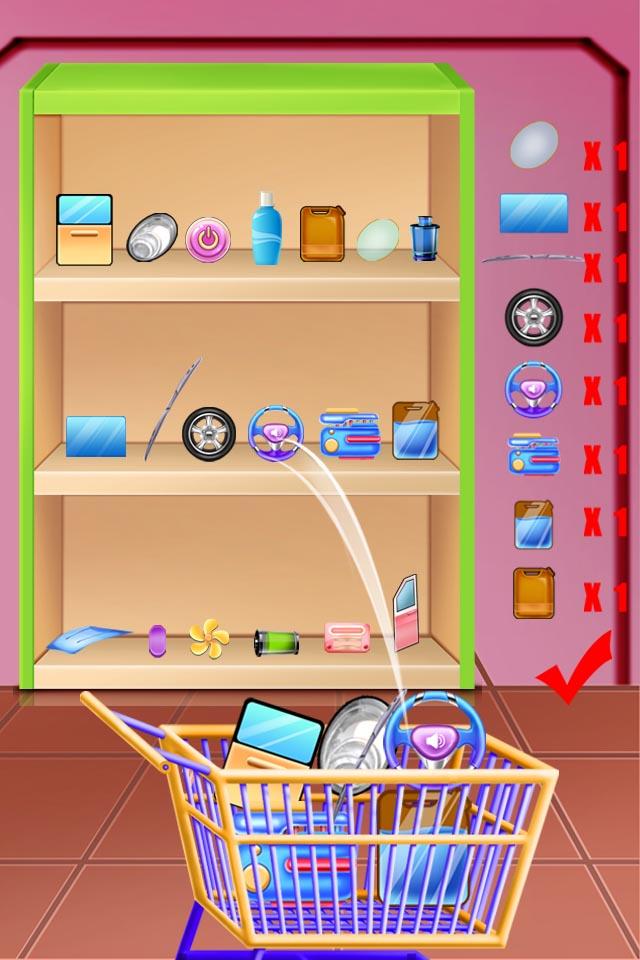Pick the green battery on bottom shelf
The height and width of the screenshot is (960, 640).
click(x=275, y=642)
